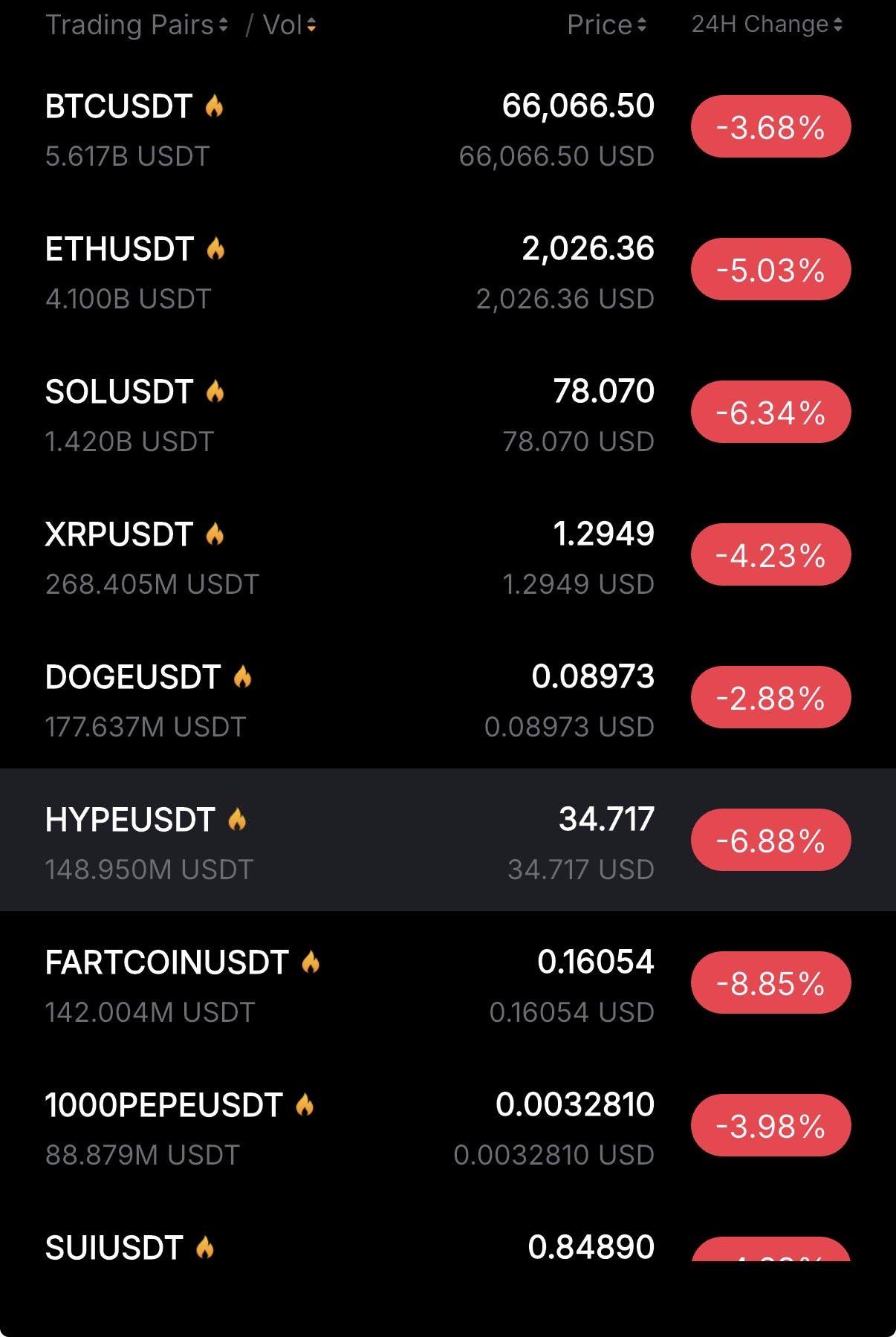The height and width of the screenshot is (1337, 896).
Task: View XRPUSDT pair details
Action: click(x=119, y=535)
